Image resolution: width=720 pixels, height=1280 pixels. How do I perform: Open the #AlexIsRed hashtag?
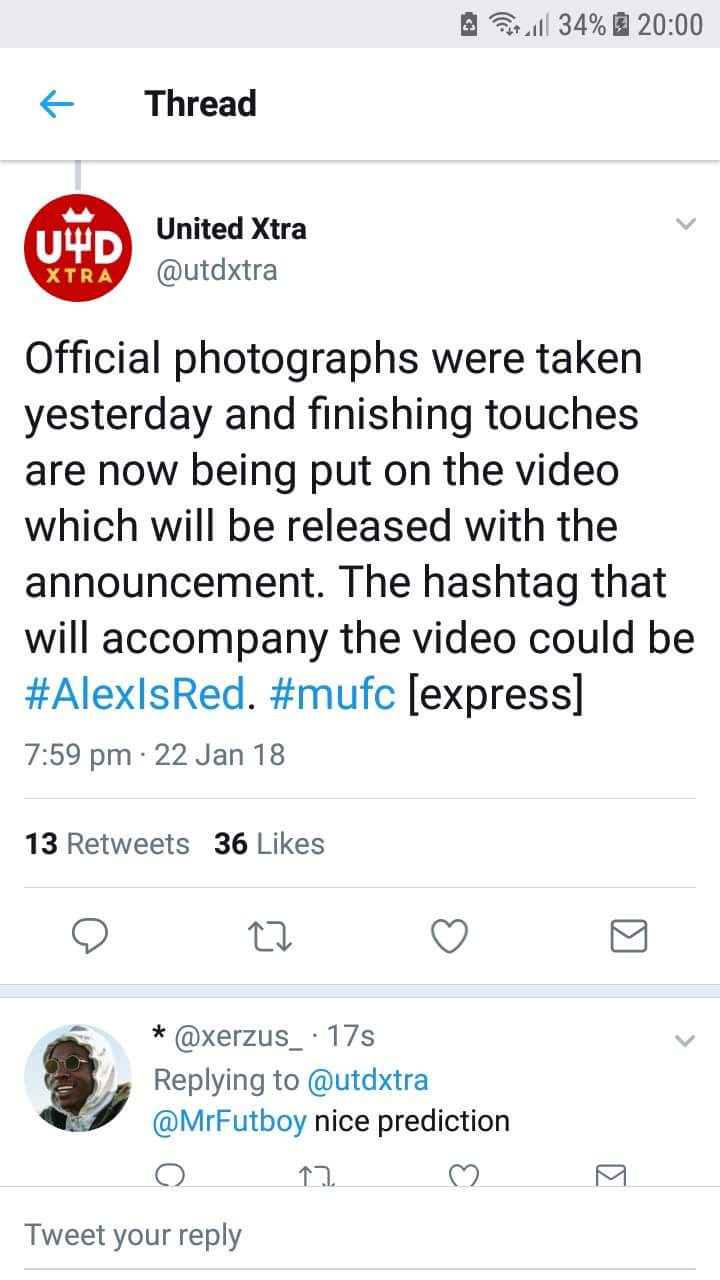pos(134,695)
